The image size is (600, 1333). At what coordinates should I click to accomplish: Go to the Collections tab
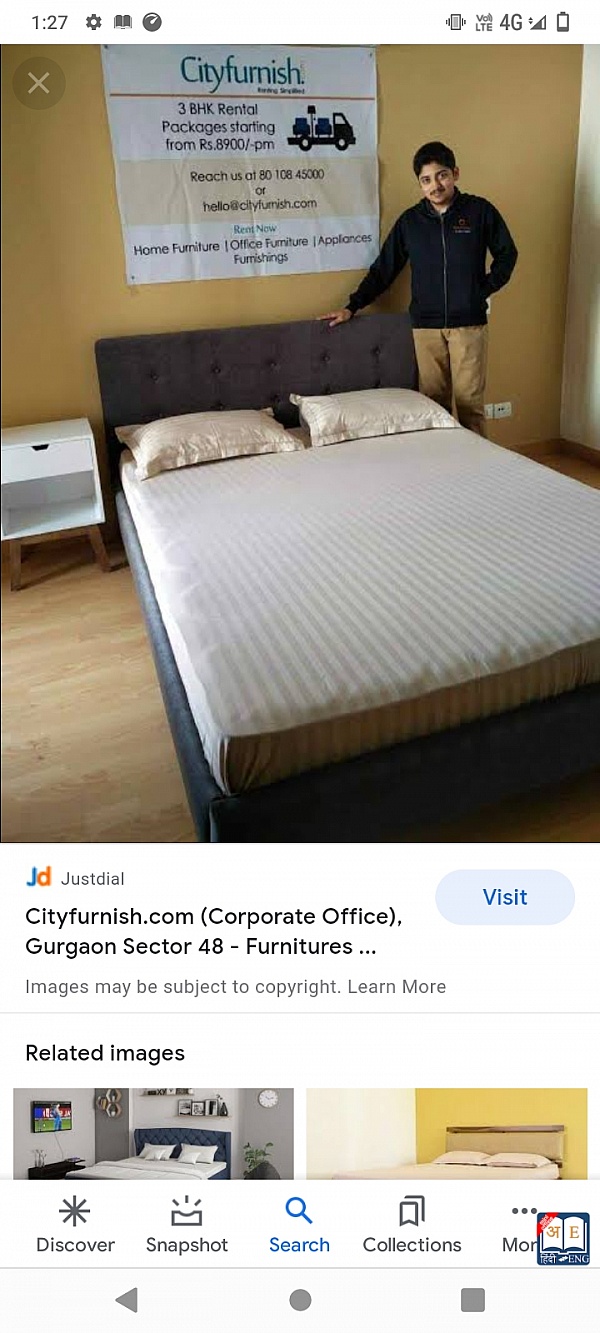pos(412,1226)
